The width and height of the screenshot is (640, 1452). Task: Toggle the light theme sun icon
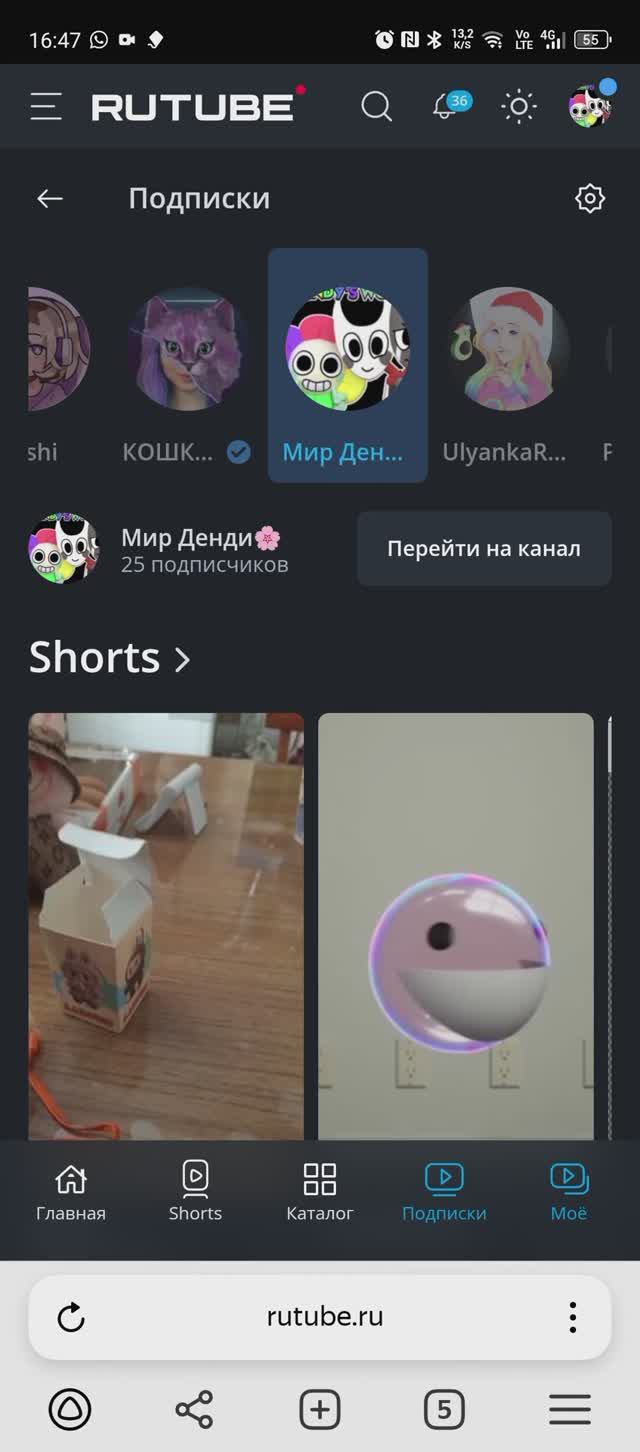pos(519,106)
